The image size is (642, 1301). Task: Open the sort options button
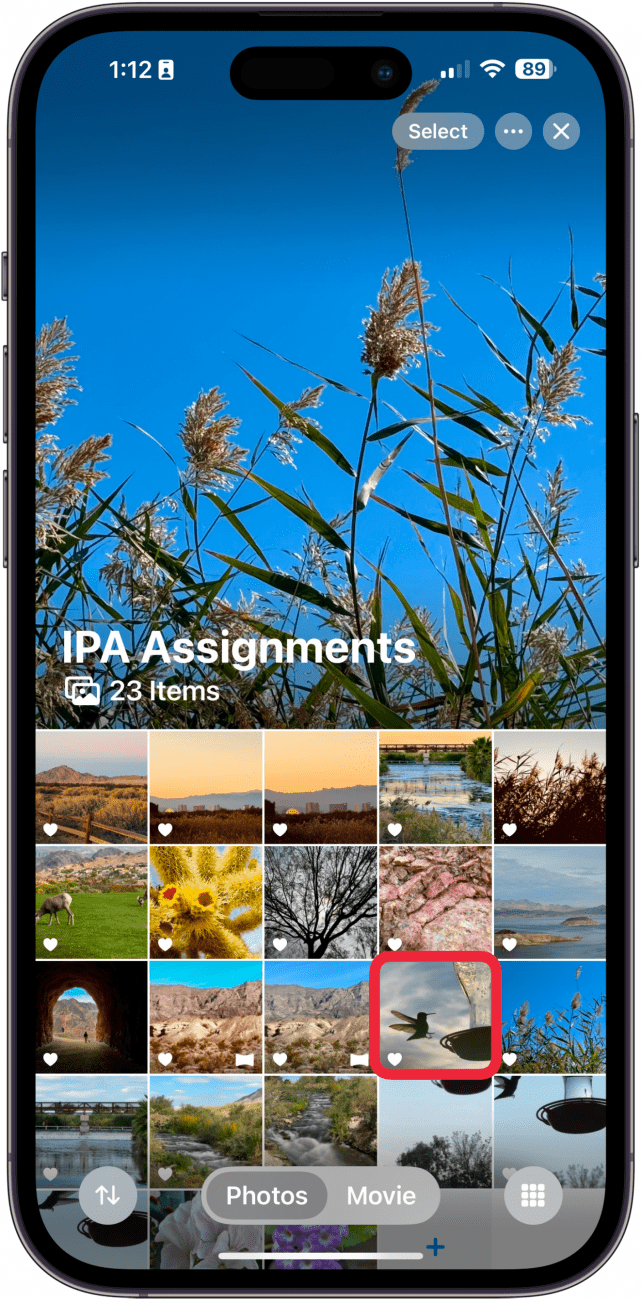[108, 1195]
